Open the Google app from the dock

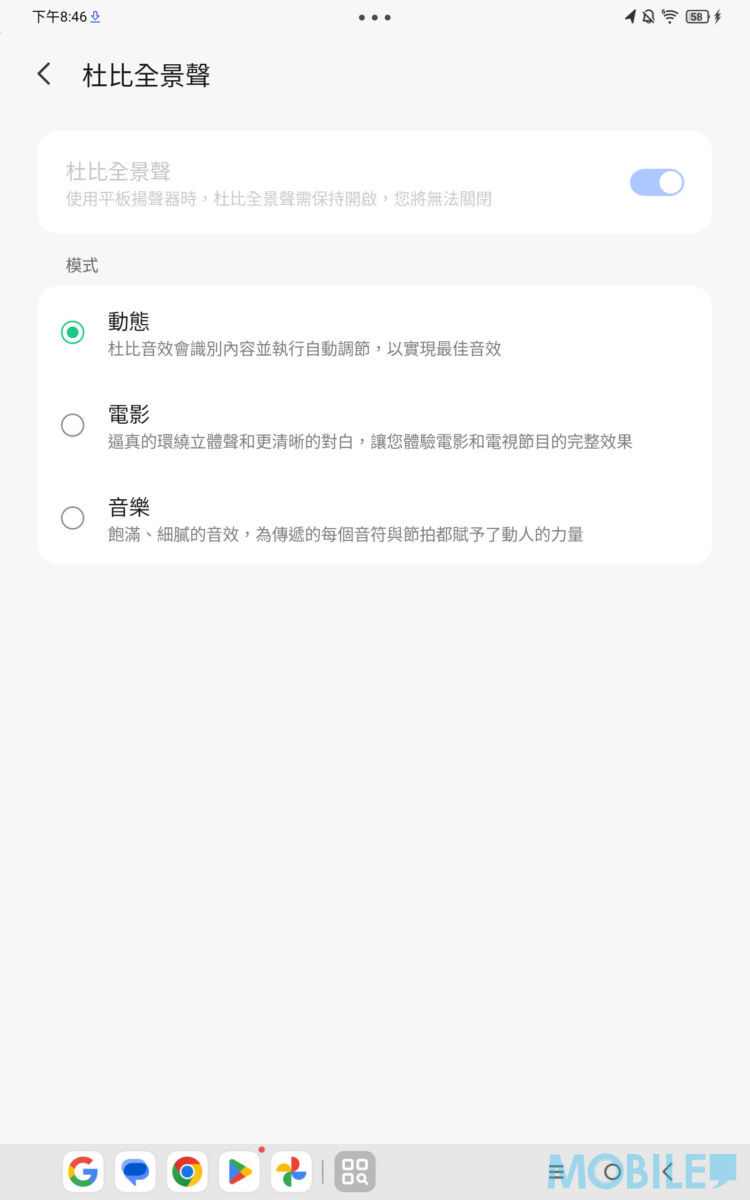click(84, 1170)
